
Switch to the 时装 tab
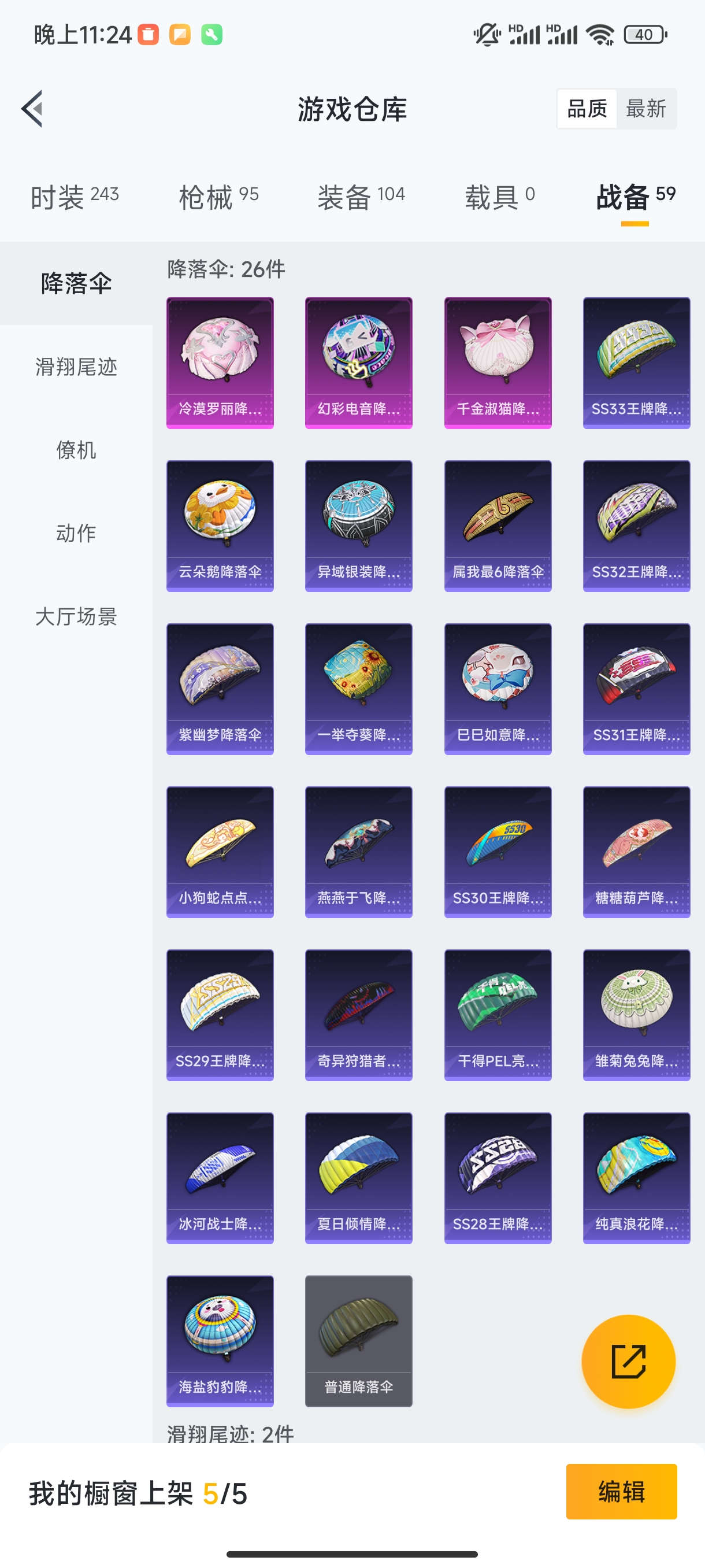(x=75, y=197)
